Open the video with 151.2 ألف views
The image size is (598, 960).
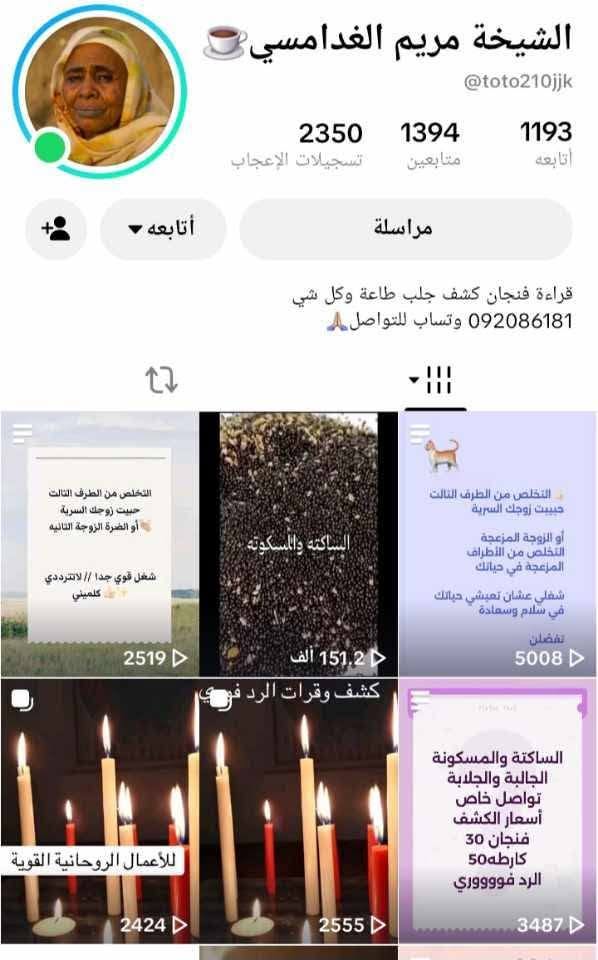299,544
